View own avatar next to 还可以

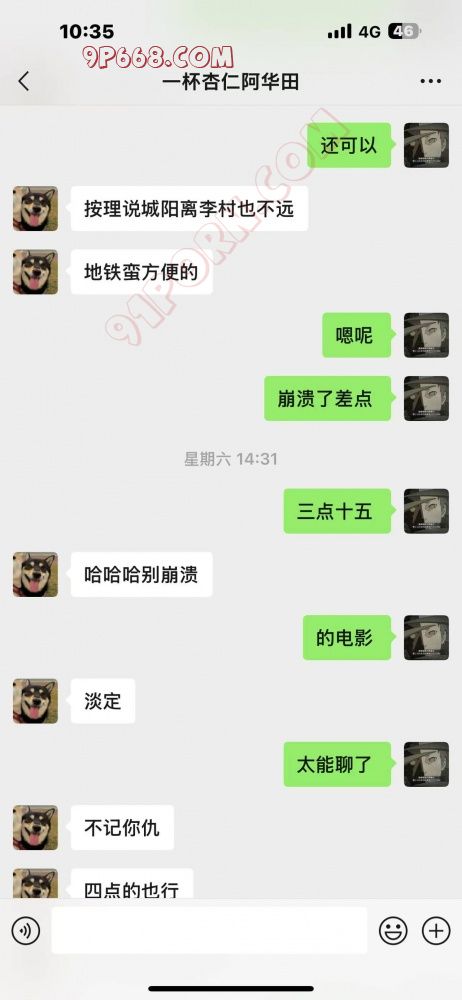(x=426, y=145)
